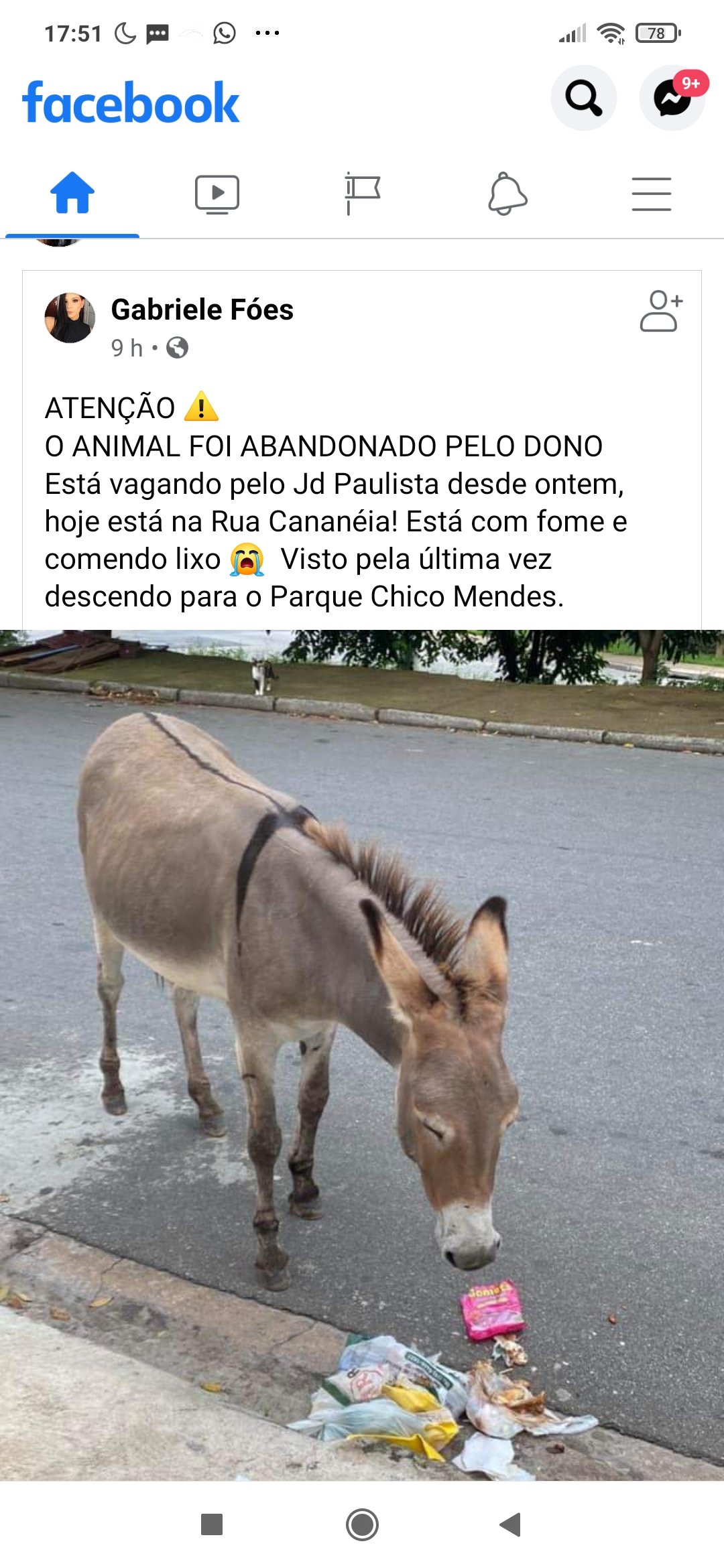Image resolution: width=724 pixels, height=1568 pixels.
Task: Add Gabriele Fóes as a friend
Action: coord(660,311)
